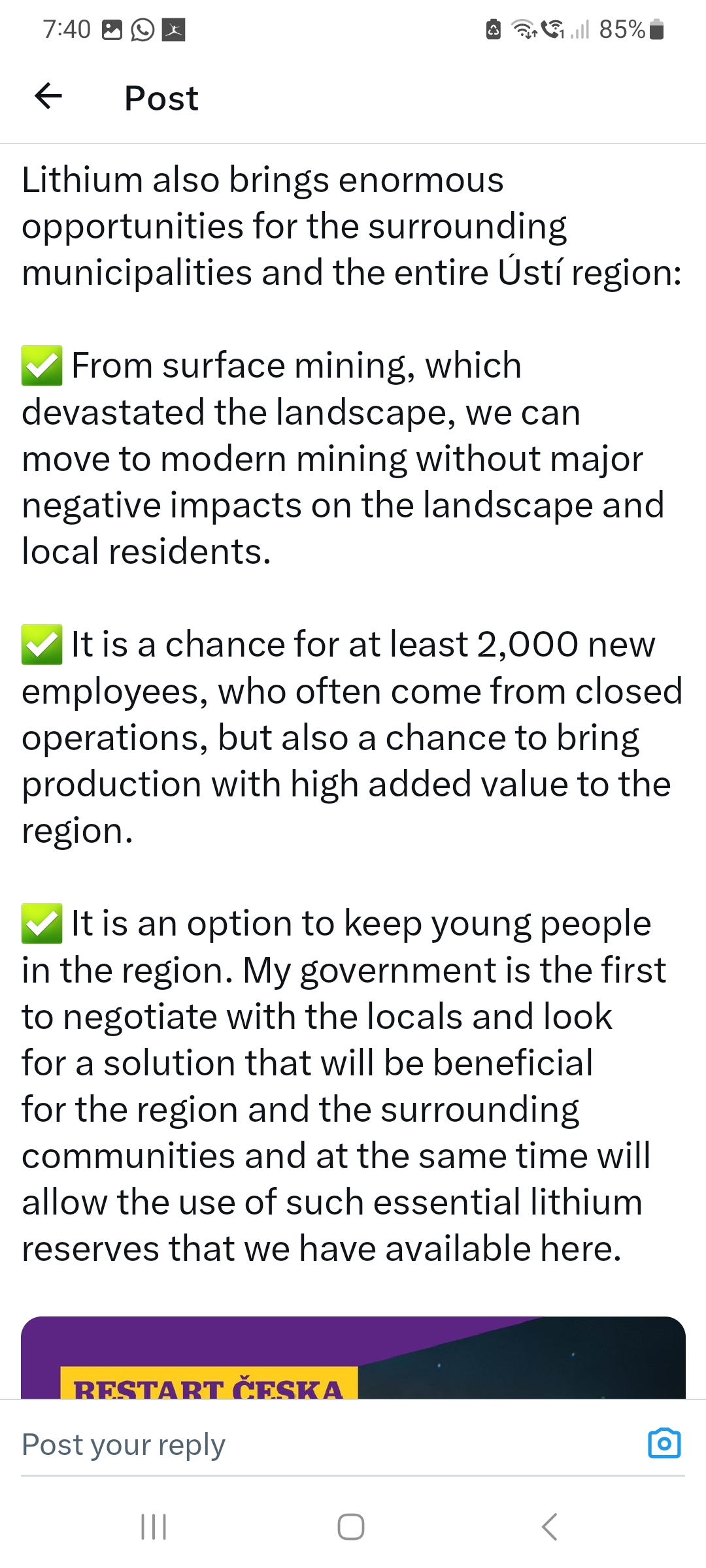The width and height of the screenshot is (706, 1568).
Task: Go to the home screen
Action: (x=351, y=1527)
